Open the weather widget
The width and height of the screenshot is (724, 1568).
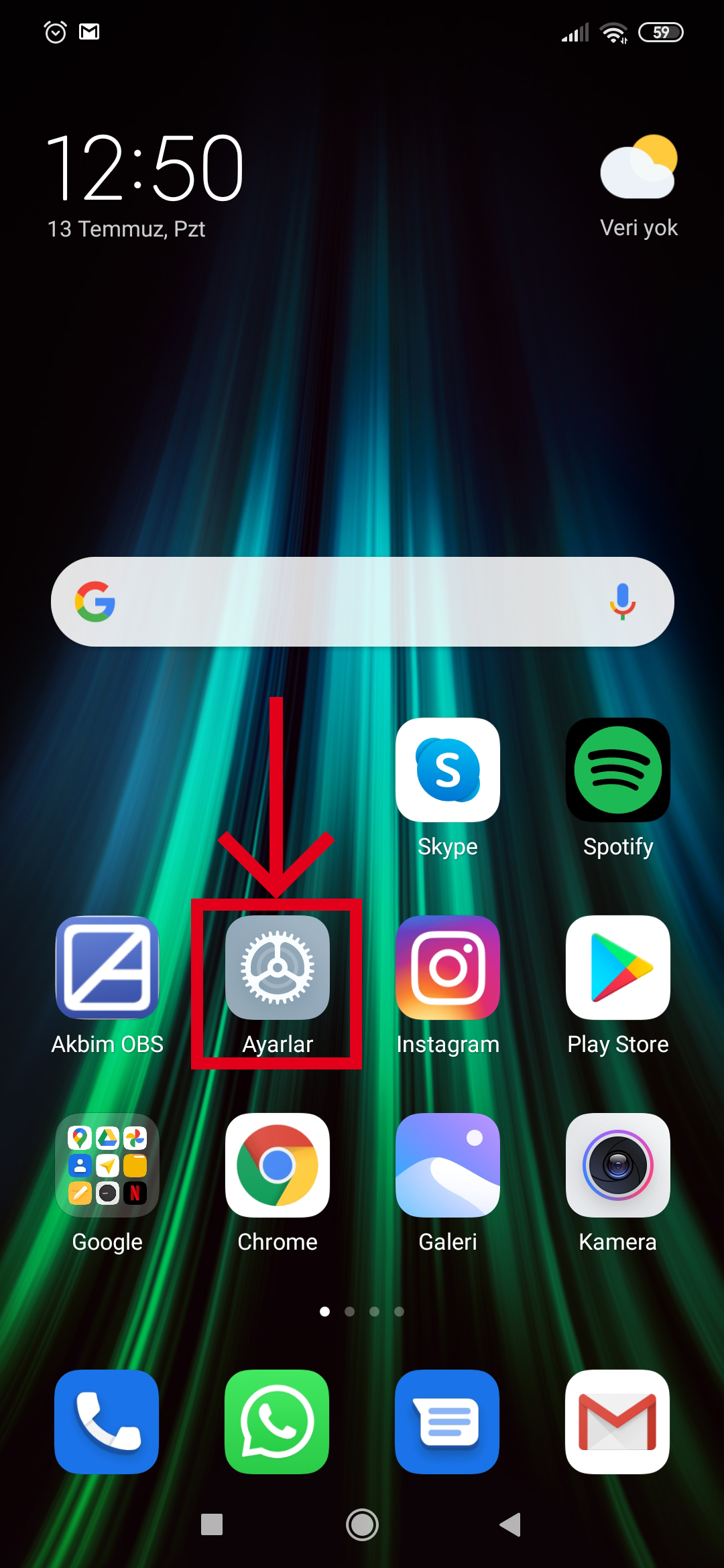click(639, 186)
